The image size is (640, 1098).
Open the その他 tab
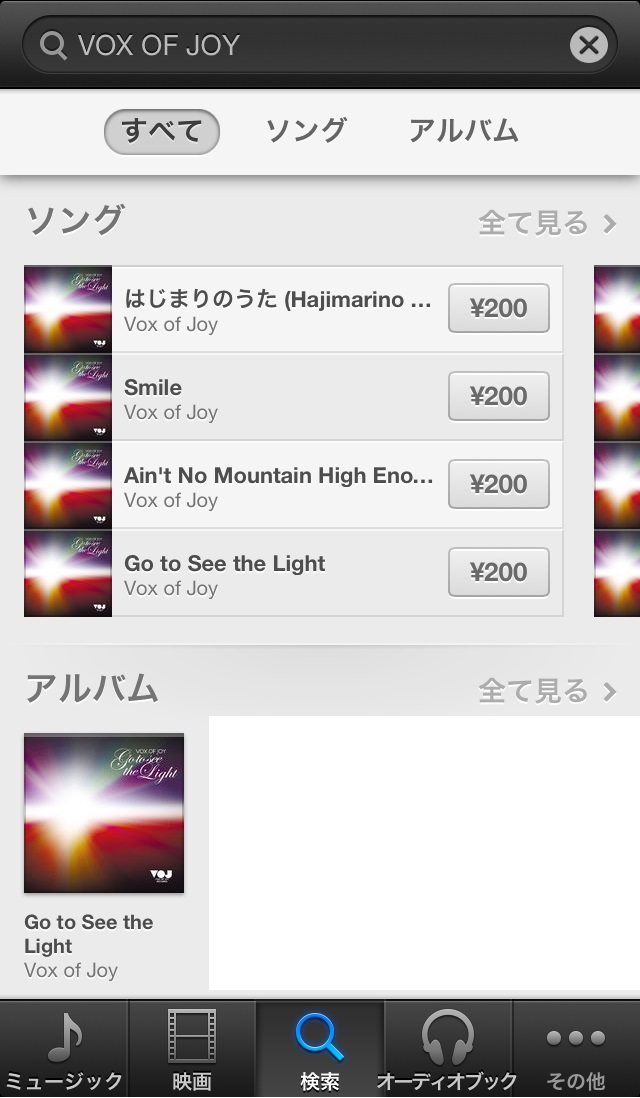pos(576,1050)
